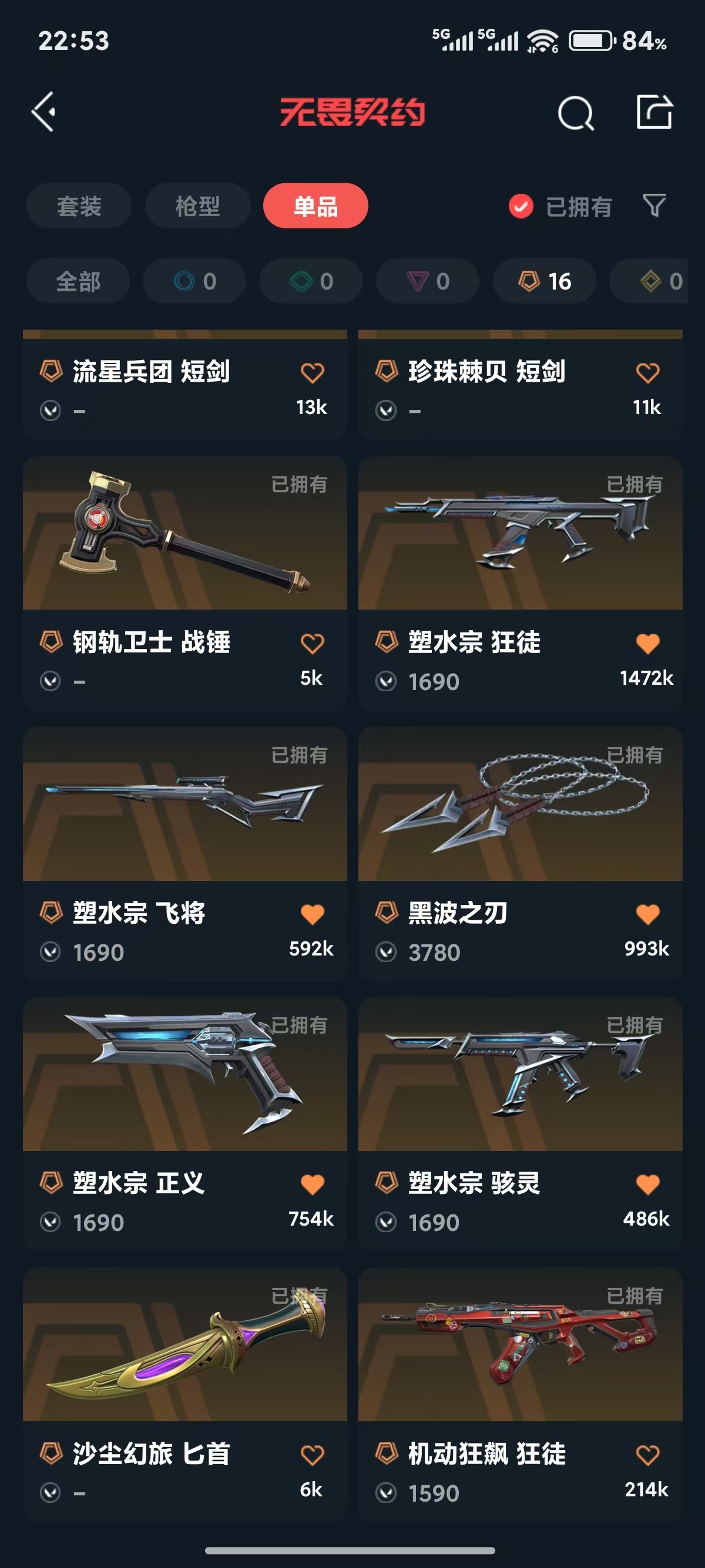This screenshot has height=1568, width=705.
Task: Unlike 塑水宗 骇灵 via heart icon
Action: (648, 1185)
